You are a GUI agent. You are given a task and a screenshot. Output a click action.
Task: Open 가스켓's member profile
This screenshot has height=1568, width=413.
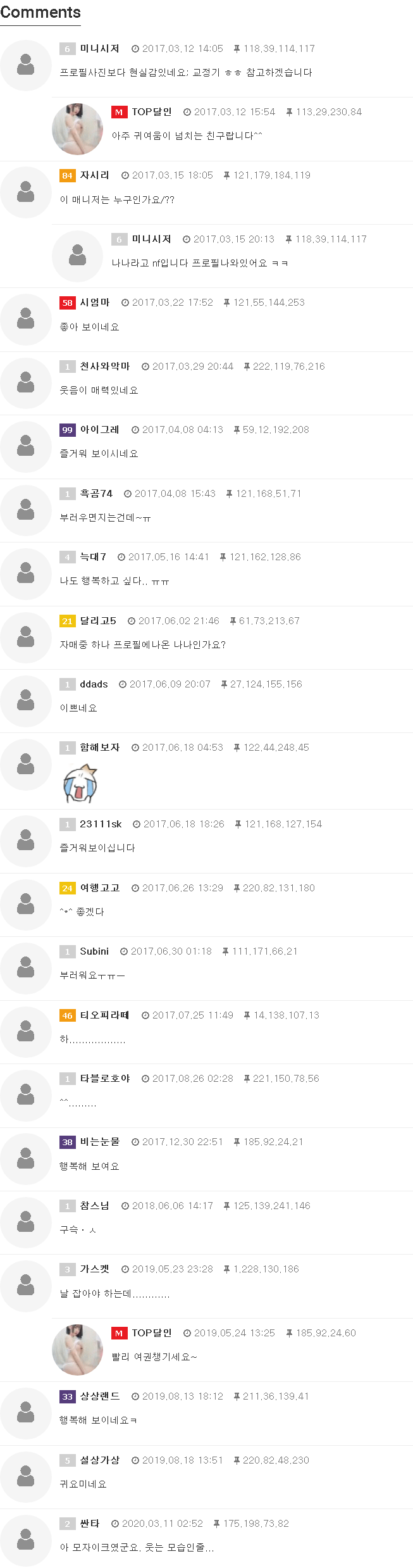tap(94, 1269)
